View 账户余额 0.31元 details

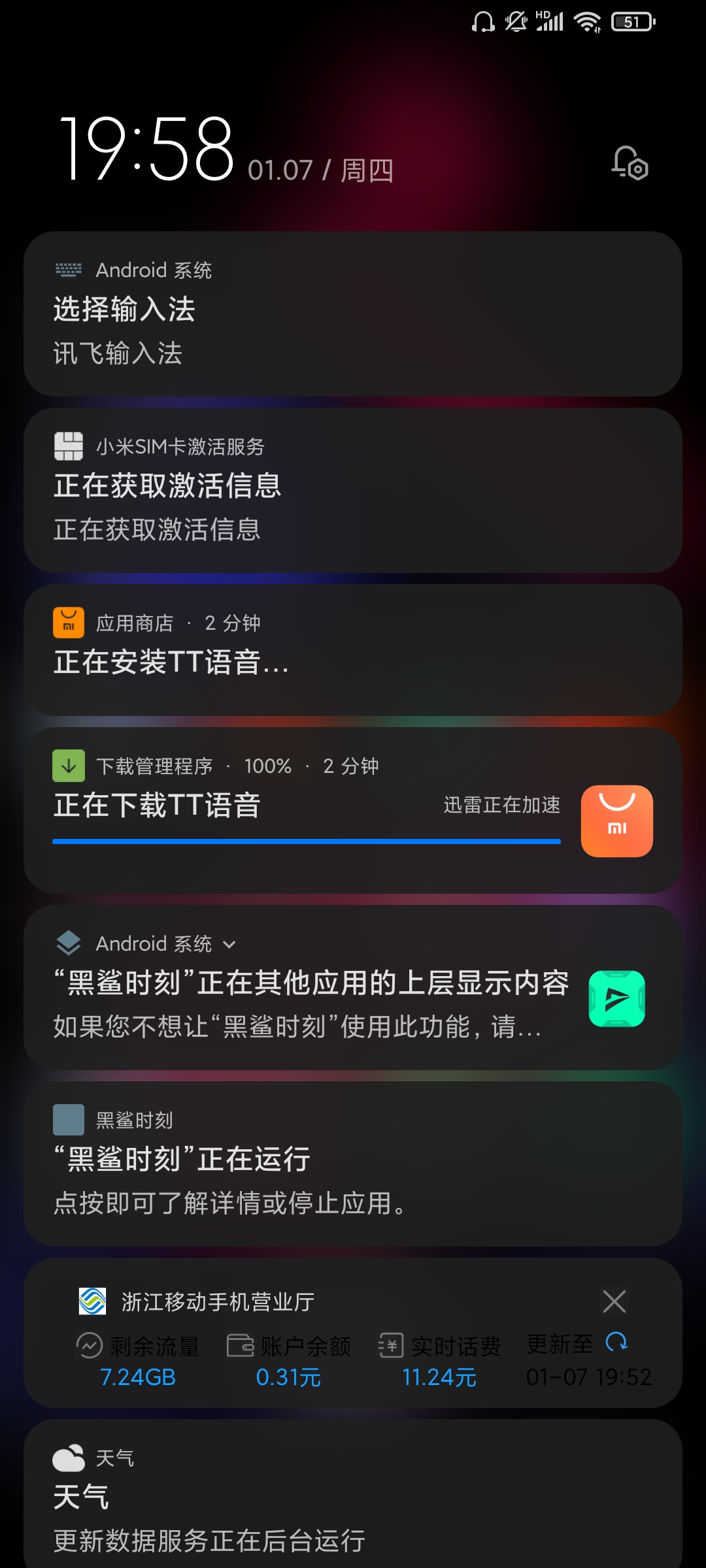pos(288,1362)
